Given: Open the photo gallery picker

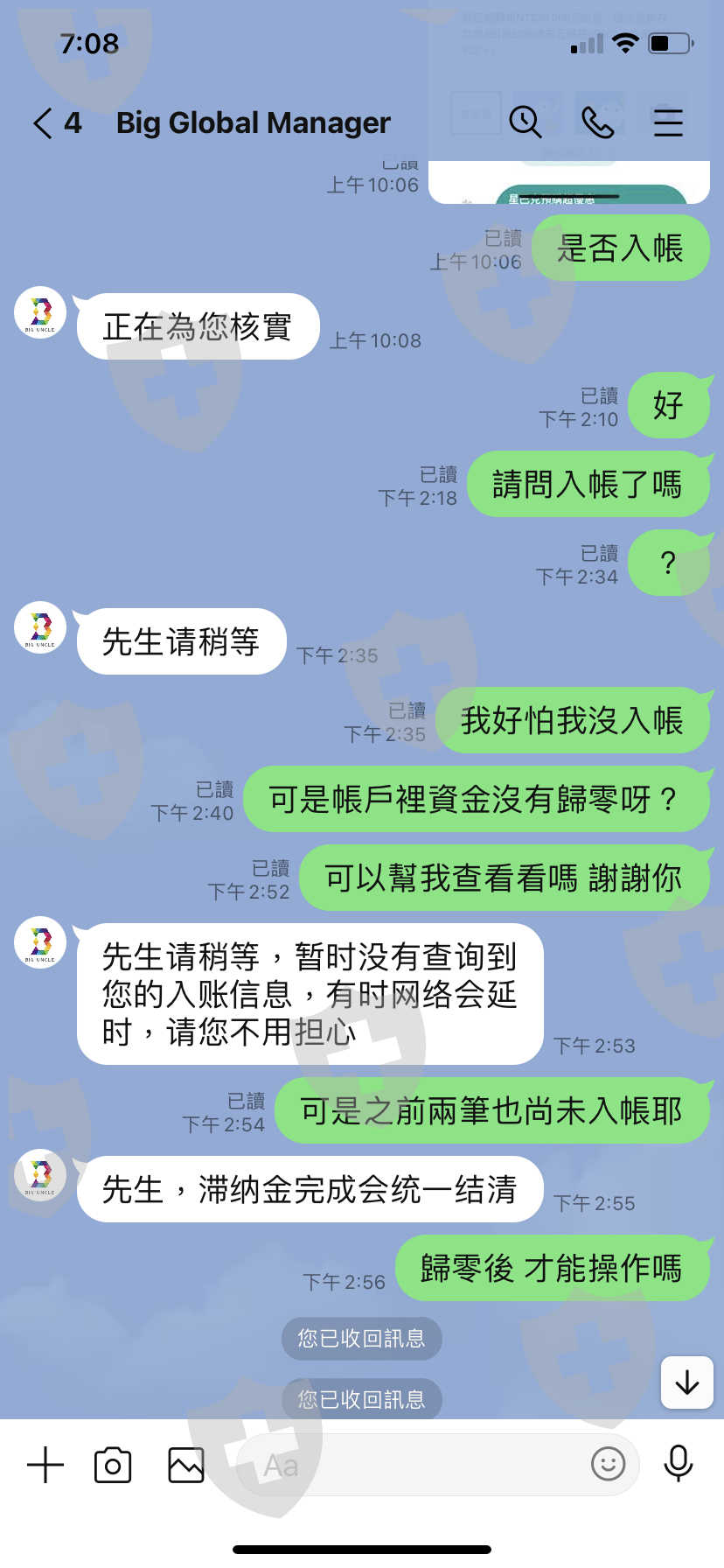Looking at the screenshot, I should point(186,1465).
